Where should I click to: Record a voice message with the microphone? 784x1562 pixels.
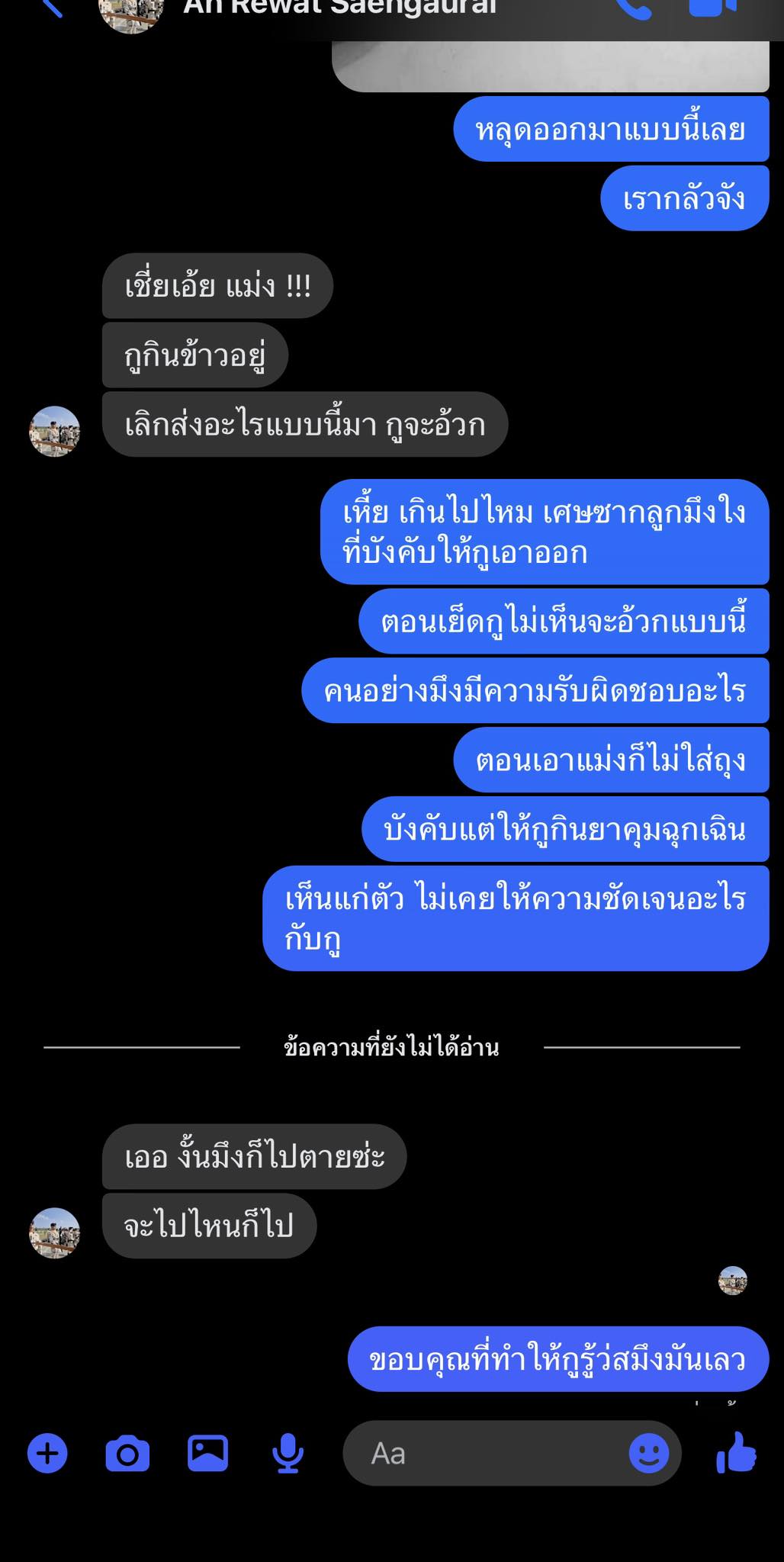[x=288, y=1453]
